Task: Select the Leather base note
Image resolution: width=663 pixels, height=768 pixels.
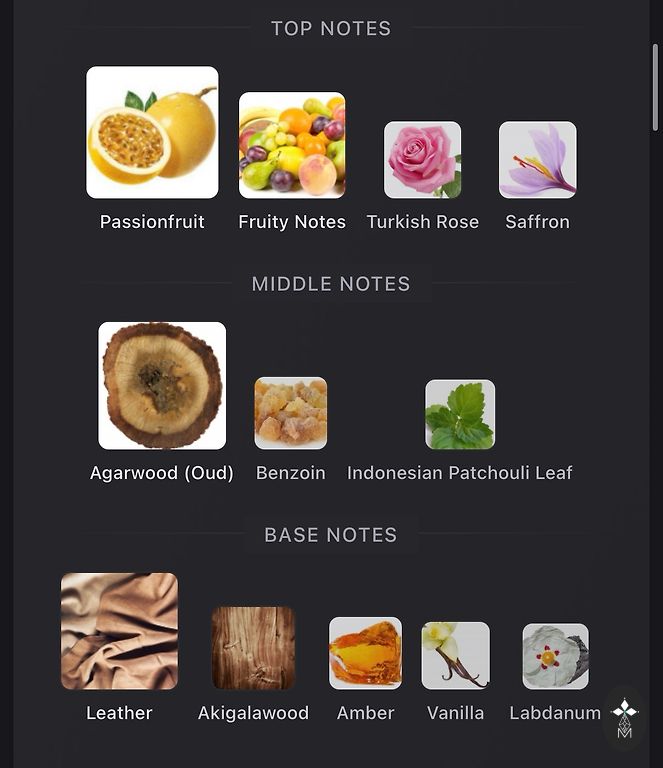Action: 119,631
